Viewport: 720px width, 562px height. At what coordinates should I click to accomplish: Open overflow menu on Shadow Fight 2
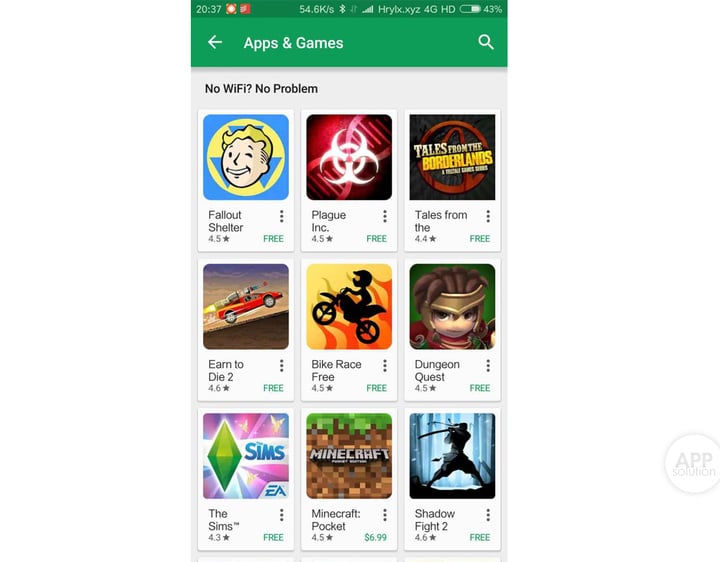(x=488, y=515)
